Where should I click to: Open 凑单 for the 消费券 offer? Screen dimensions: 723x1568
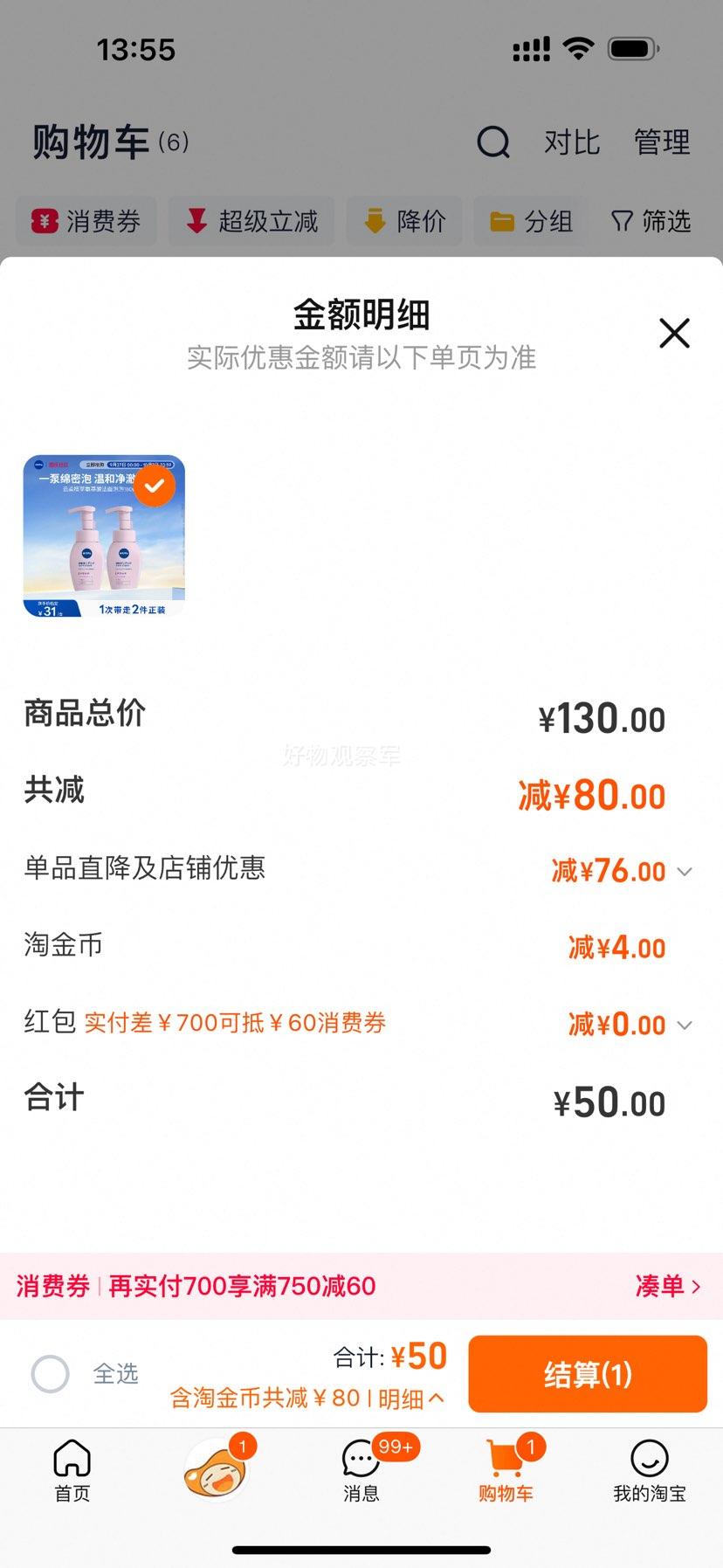tap(667, 1286)
